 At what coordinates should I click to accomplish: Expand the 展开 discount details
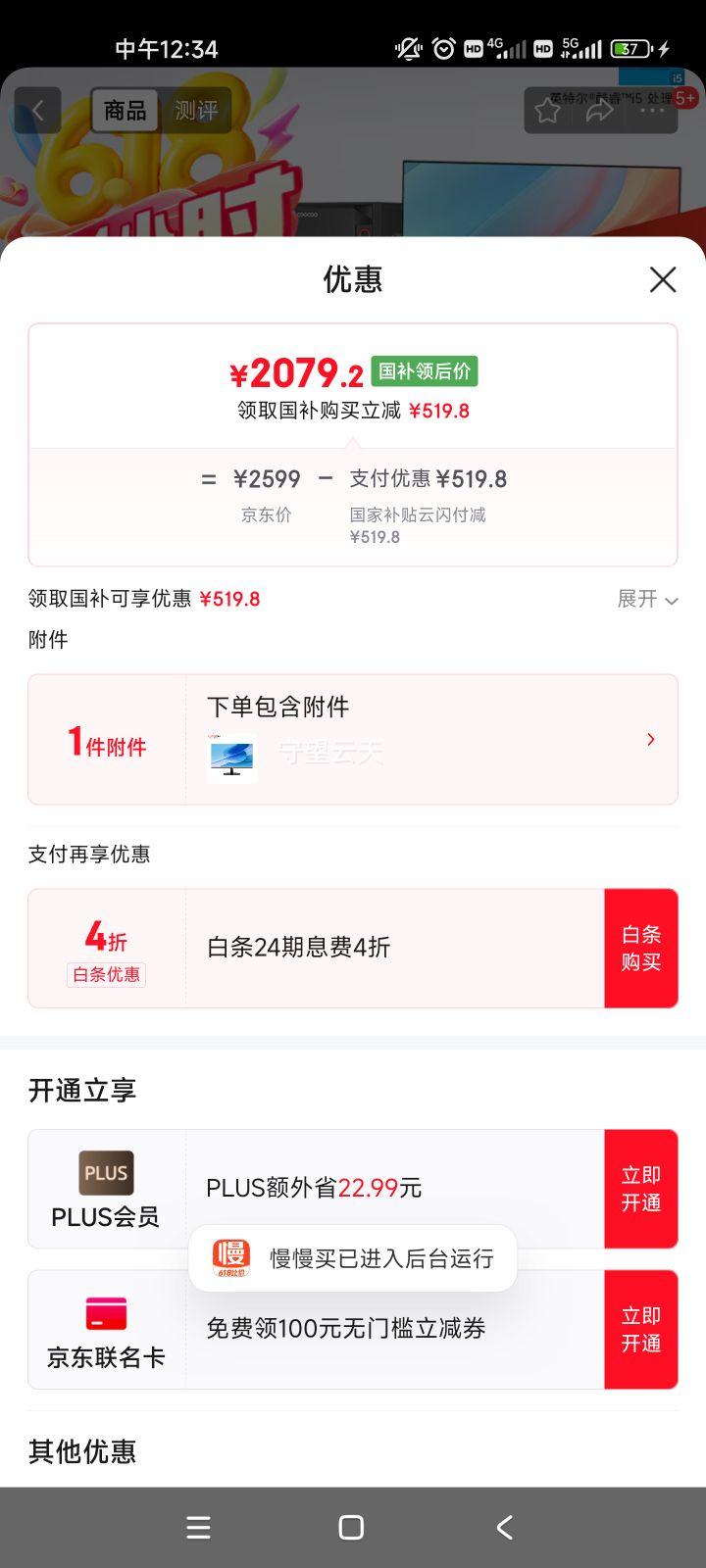tap(647, 599)
